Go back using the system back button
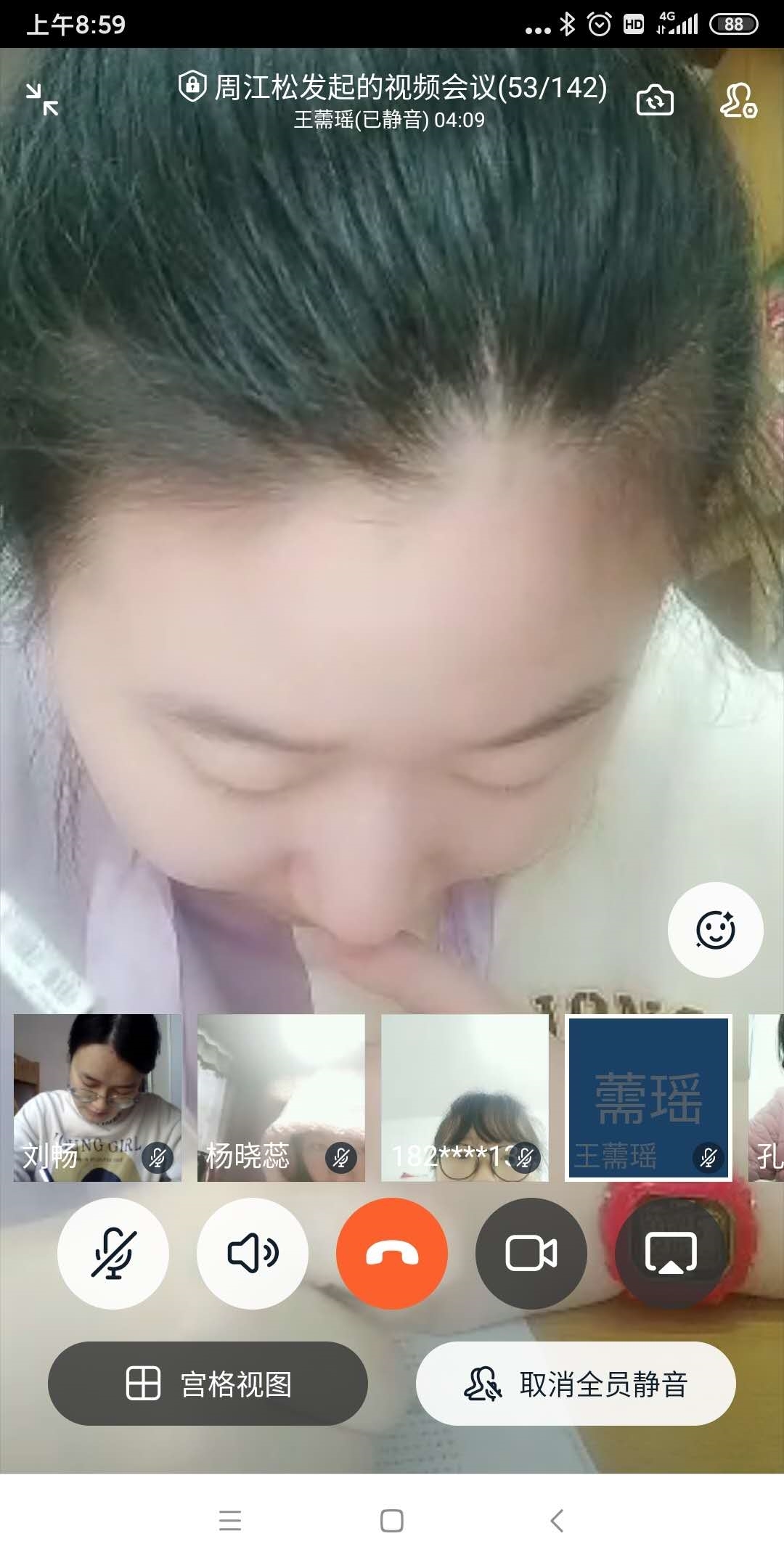 pyautogui.click(x=557, y=1520)
